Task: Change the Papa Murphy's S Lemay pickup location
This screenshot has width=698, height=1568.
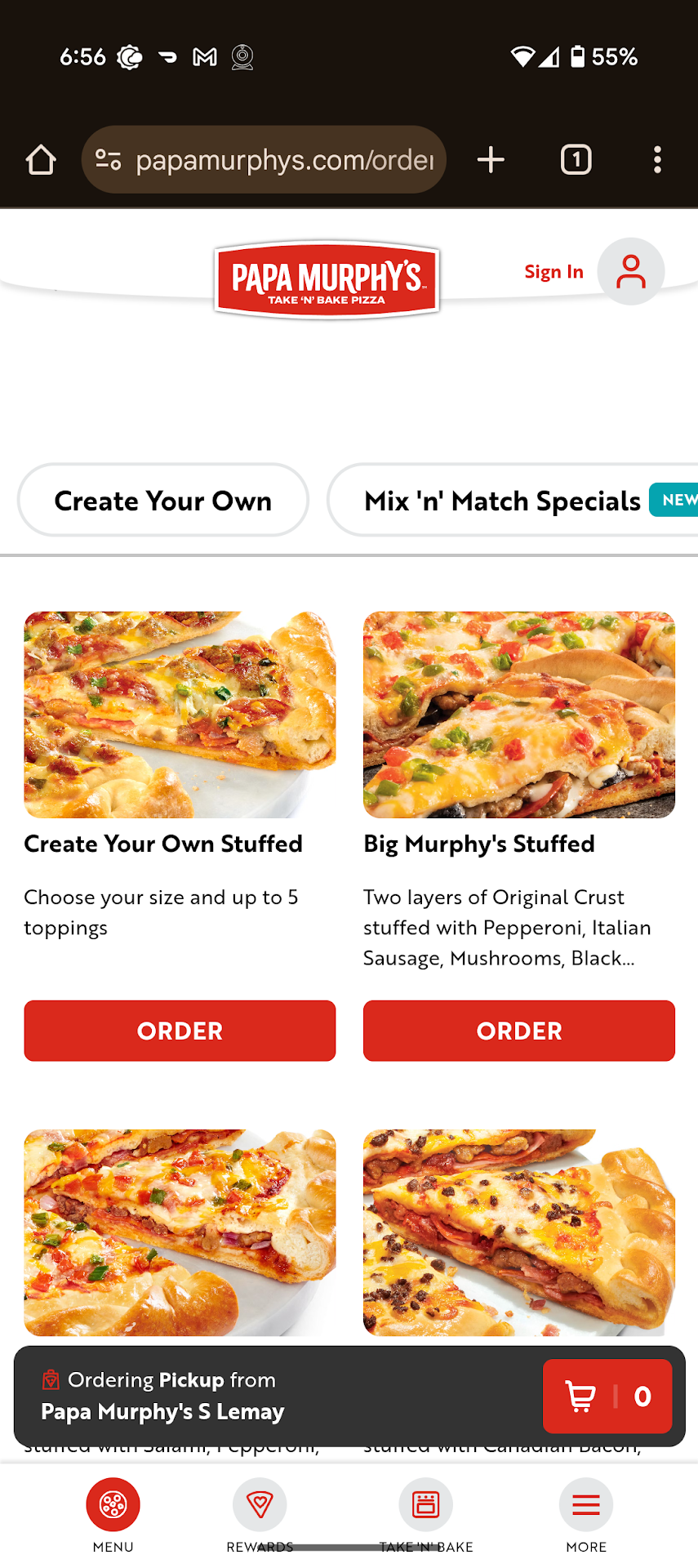Action: coord(163,1411)
